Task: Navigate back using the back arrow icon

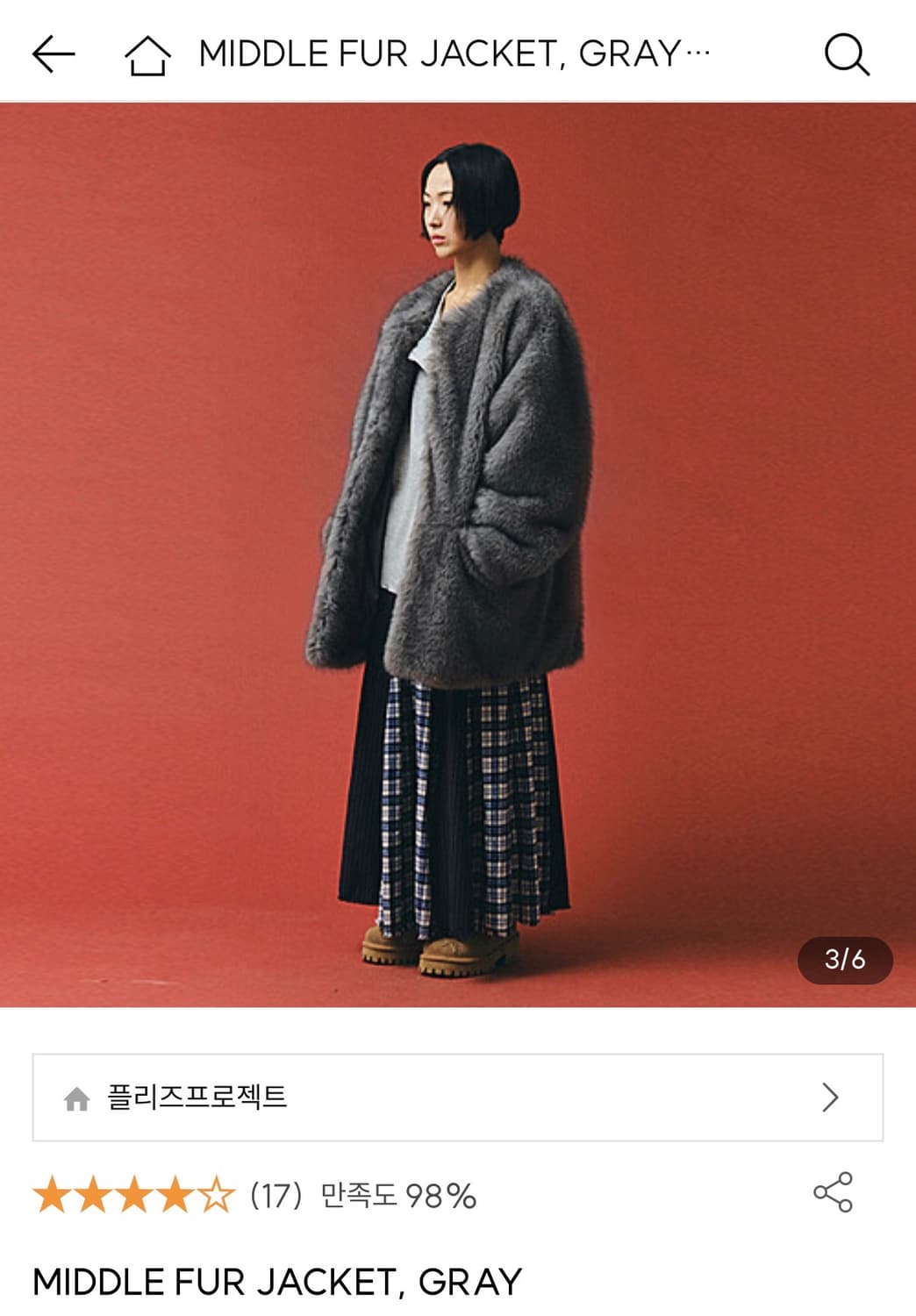Action: tap(54, 55)
